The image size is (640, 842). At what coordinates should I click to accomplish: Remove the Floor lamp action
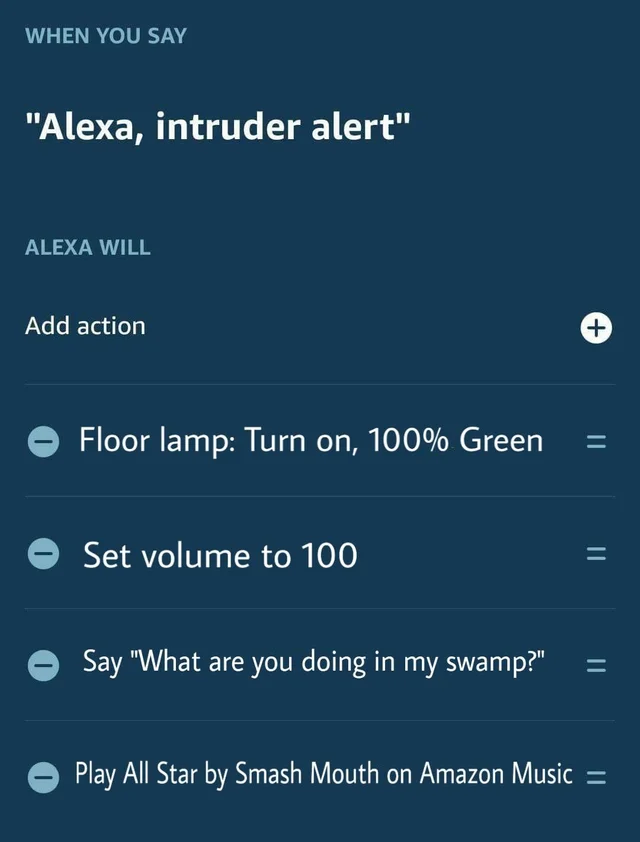(43, 441)
